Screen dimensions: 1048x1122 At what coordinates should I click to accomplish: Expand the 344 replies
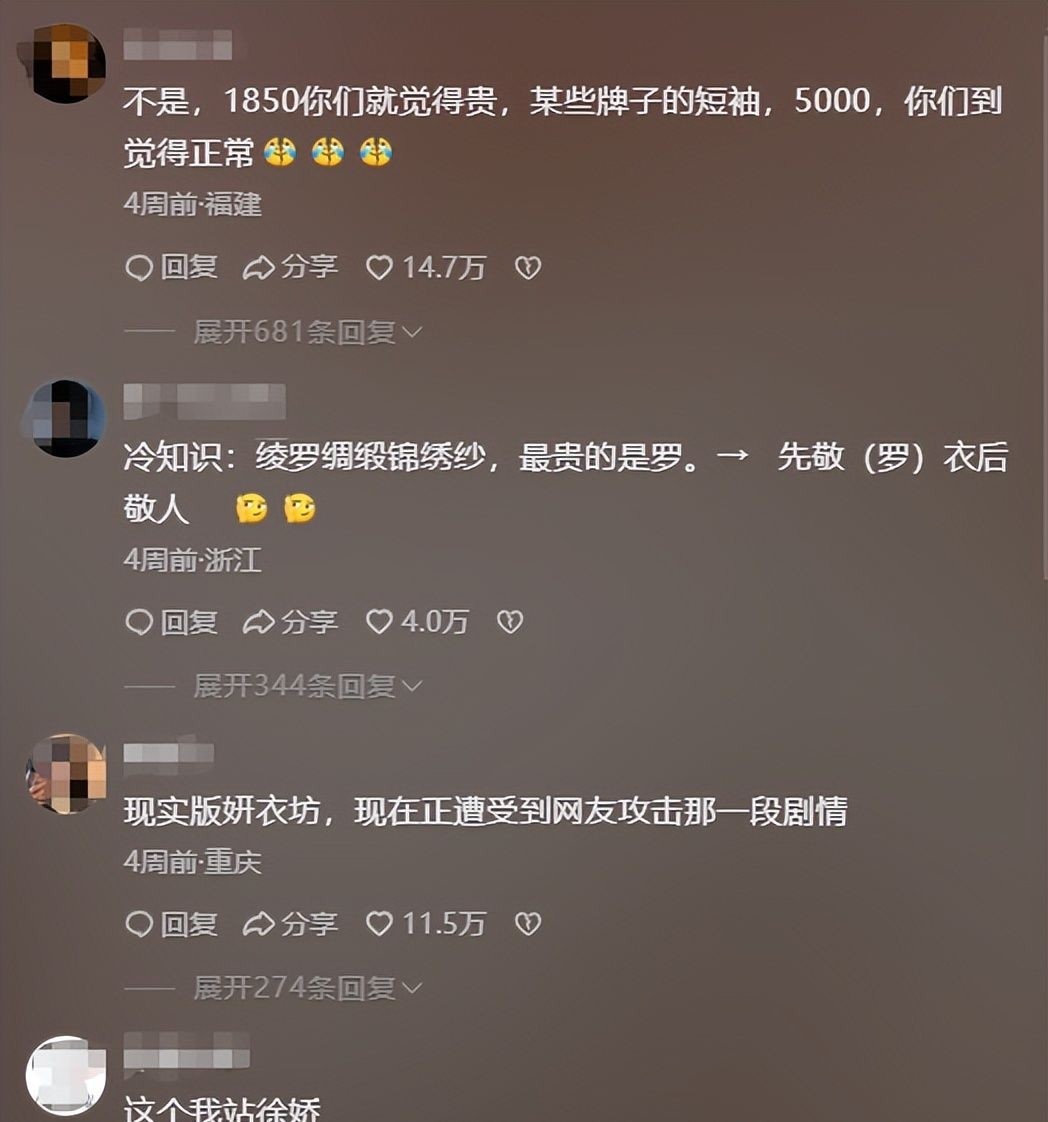tap(306, 686)
